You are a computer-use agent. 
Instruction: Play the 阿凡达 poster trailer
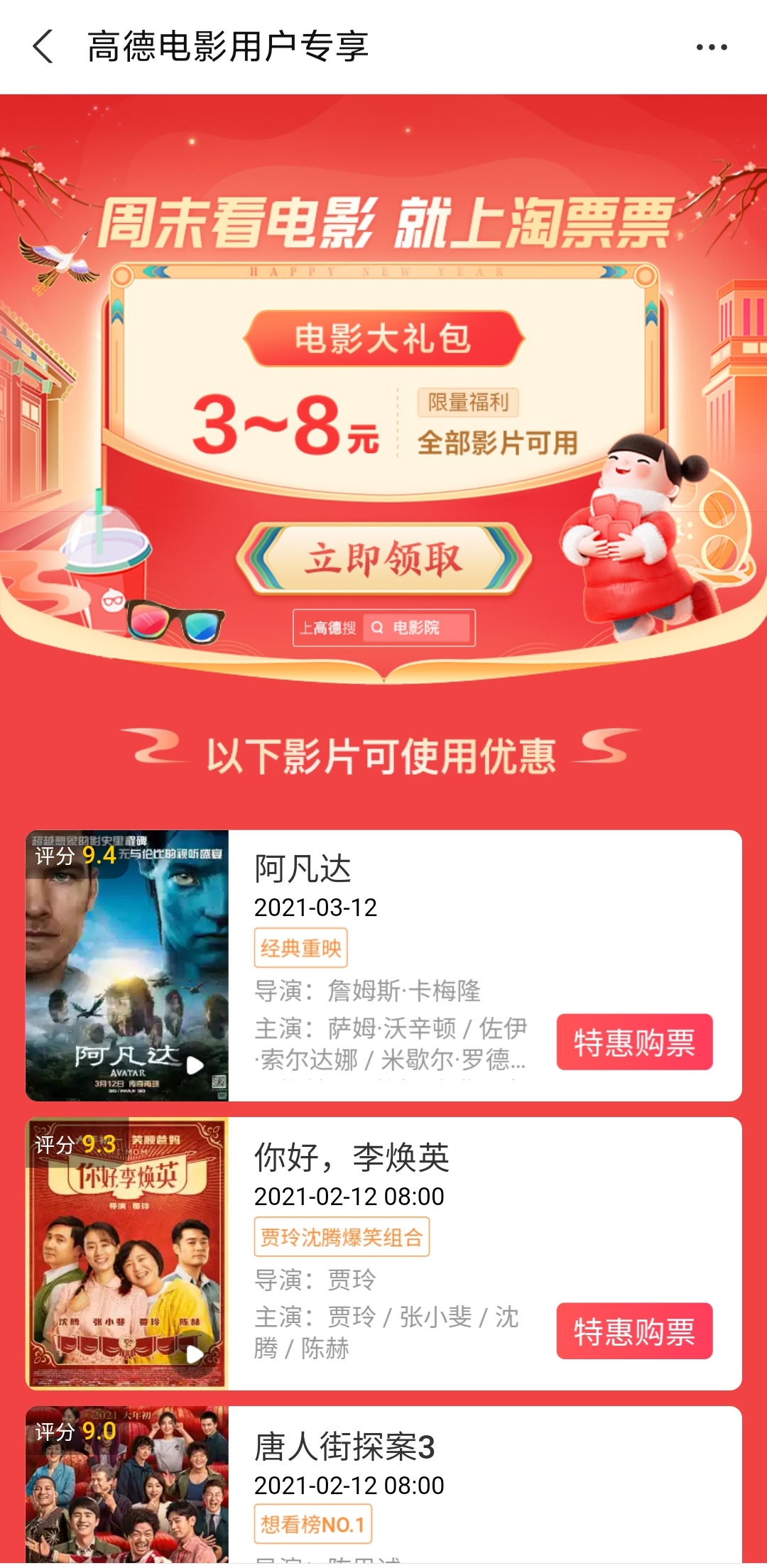coord(195,1065)
